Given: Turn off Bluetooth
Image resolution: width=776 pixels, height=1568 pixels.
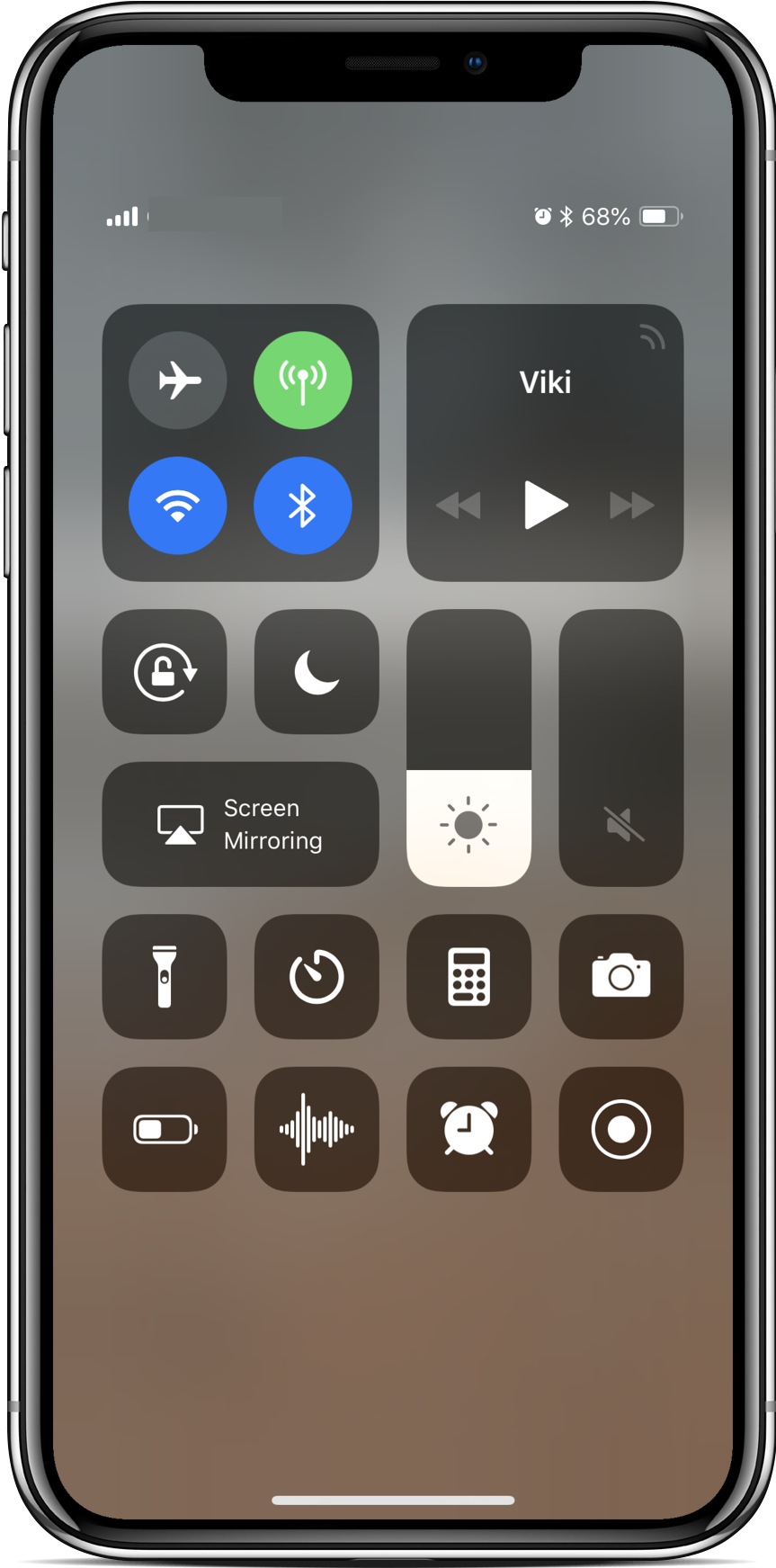Looking at the screenshot, I should (x=302, y=506).
